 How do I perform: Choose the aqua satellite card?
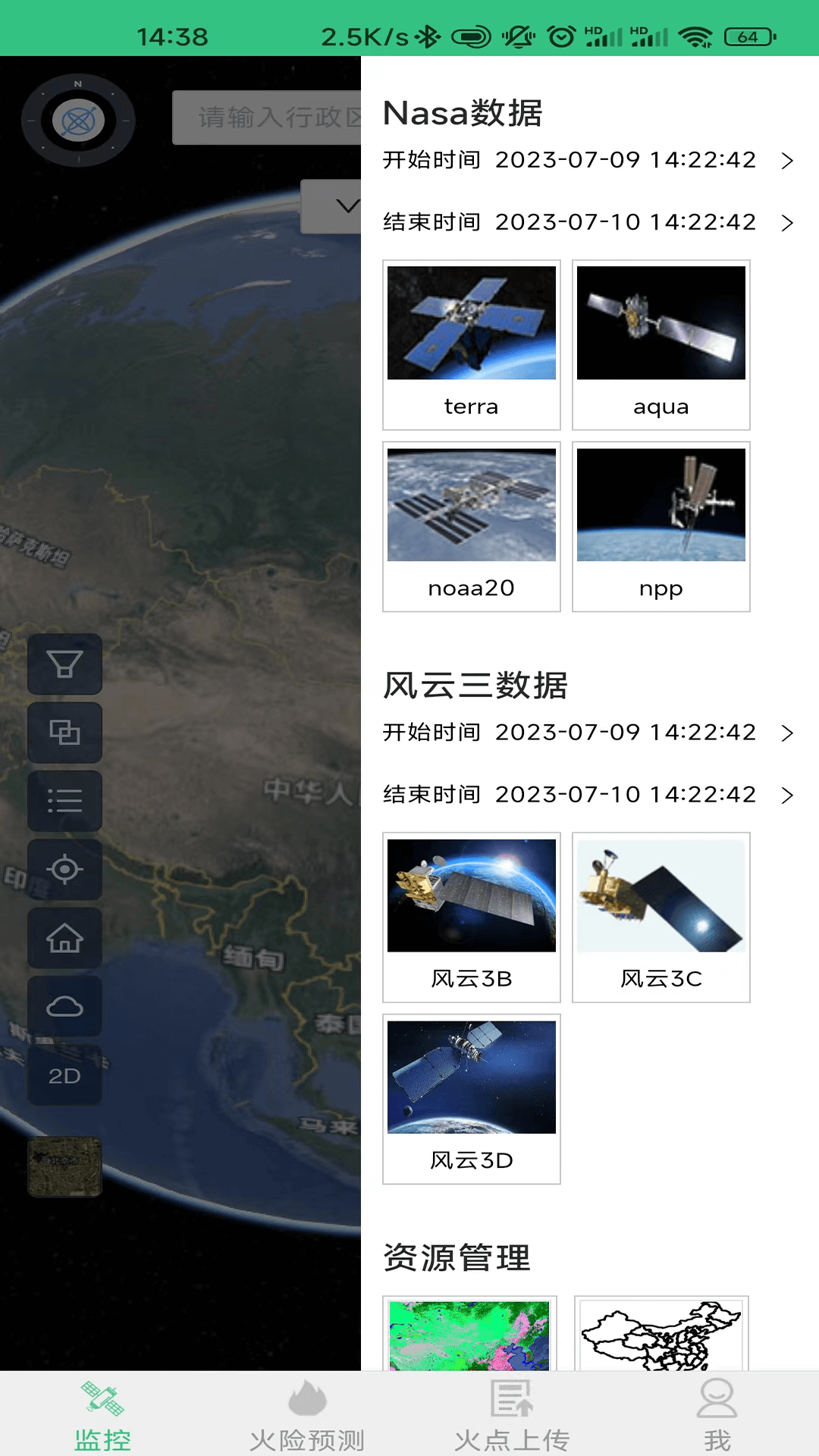pos(661,345)
